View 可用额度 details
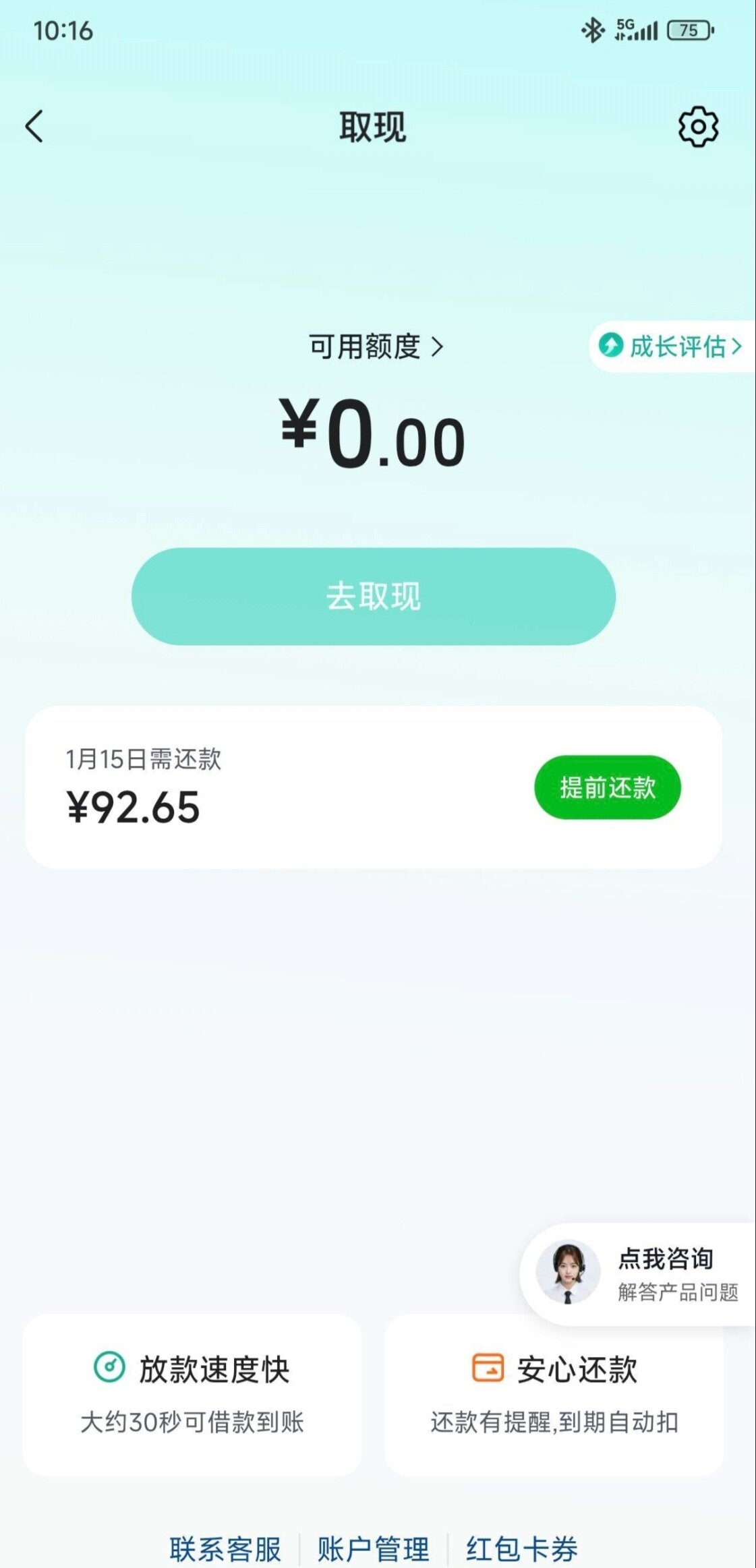Viewport: 756px width, 1568px height. coord(376,347)
